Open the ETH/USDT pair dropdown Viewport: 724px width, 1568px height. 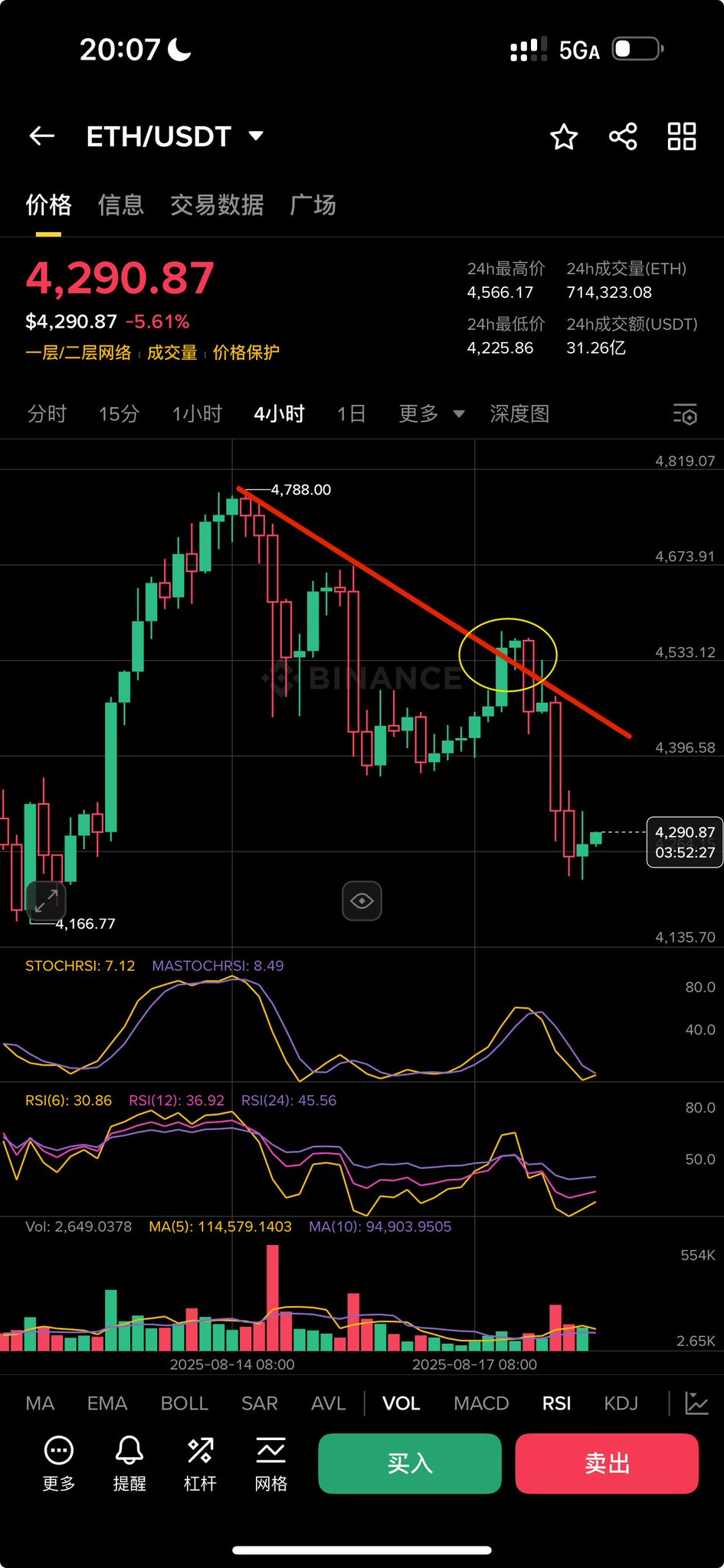(x=255, y=136)
